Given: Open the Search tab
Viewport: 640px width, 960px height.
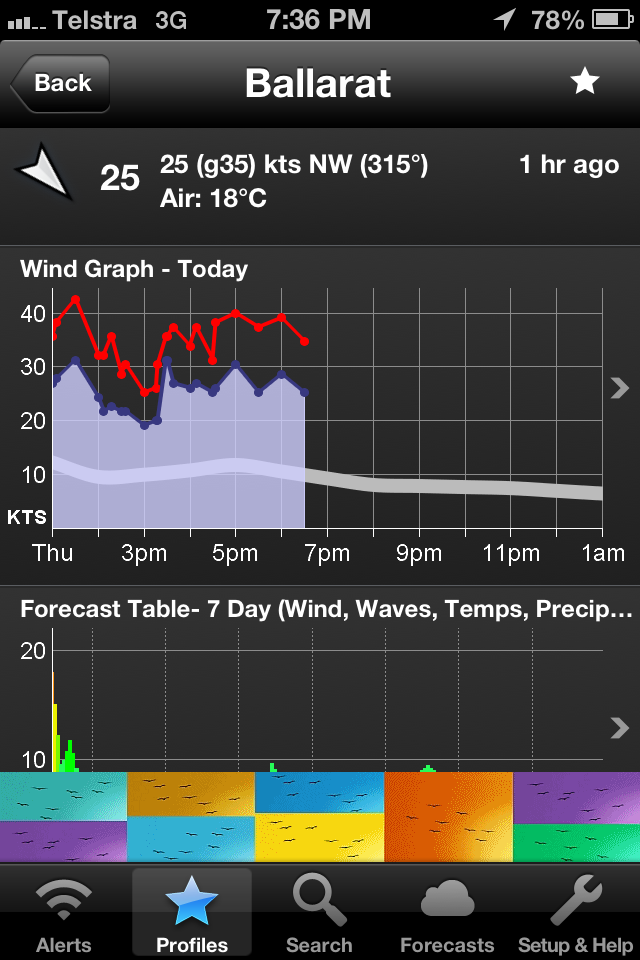Looking at the screenshot, I should pos(319,914).
